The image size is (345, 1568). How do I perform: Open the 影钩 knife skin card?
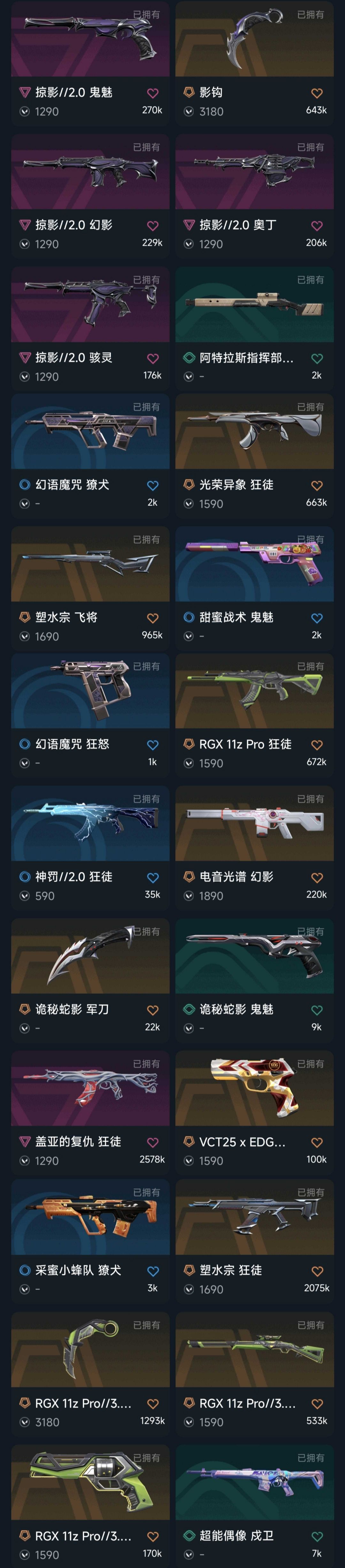[x=254, y=63]
